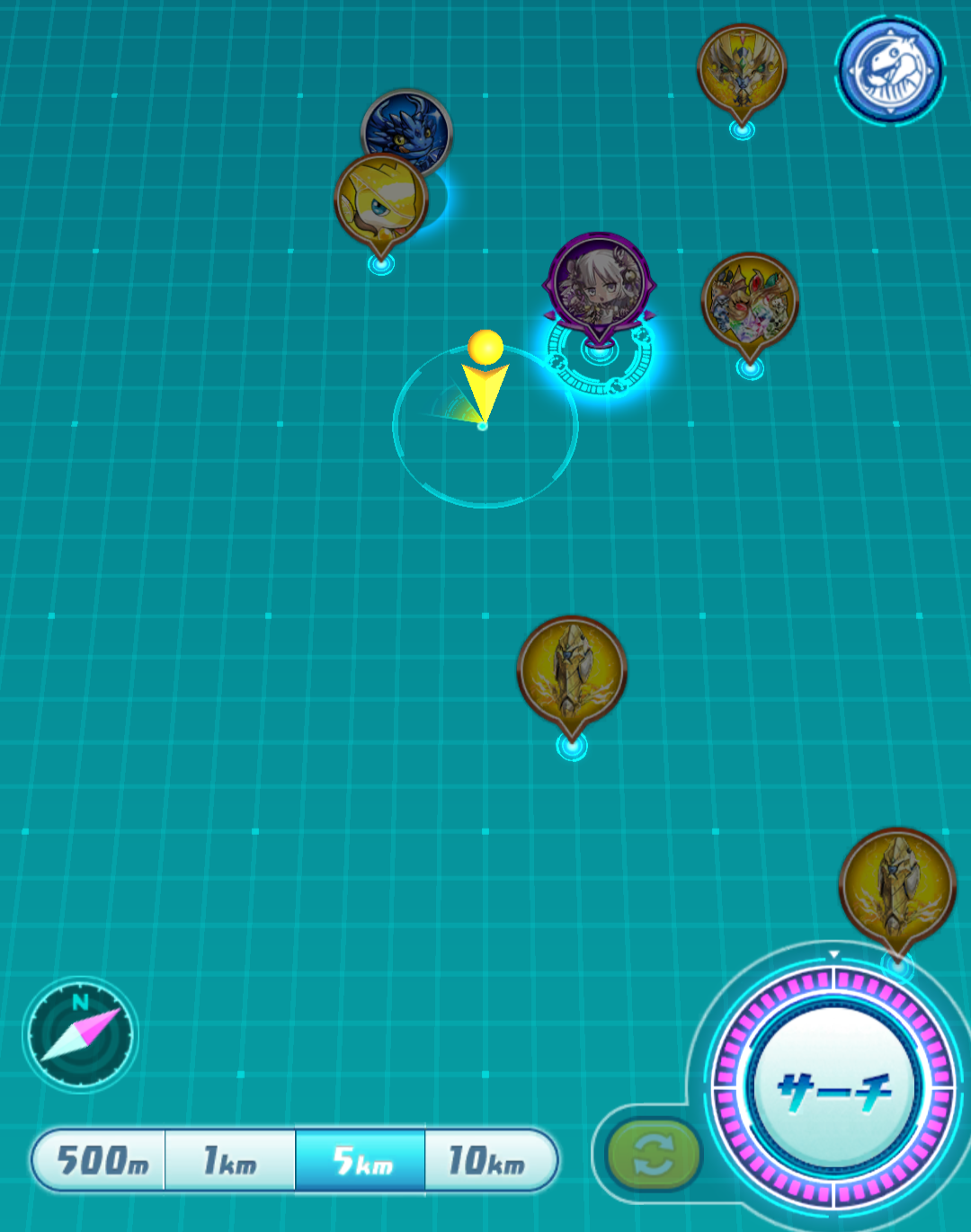Select the yellow bird creature marker
Viewport: 971px width, 1232px height.
click(379, 202)
